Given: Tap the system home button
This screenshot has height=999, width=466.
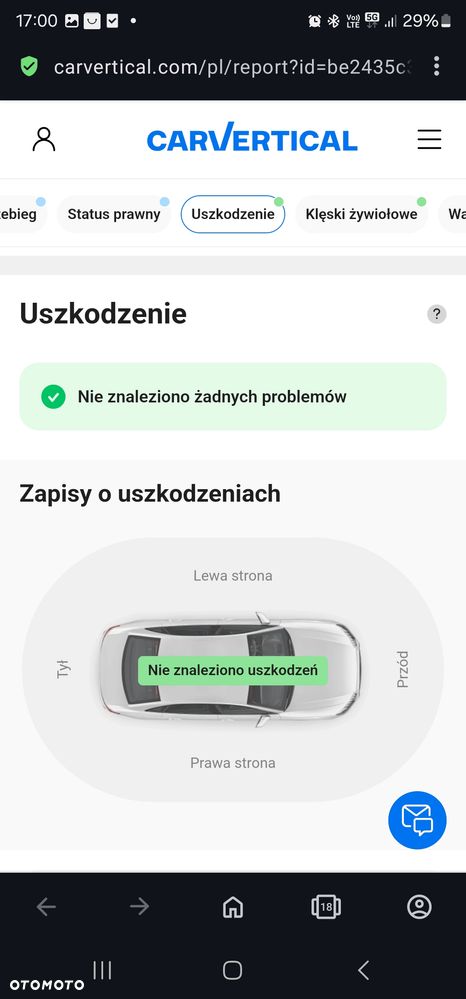Looking at the screenshot, I should (233, 970).
